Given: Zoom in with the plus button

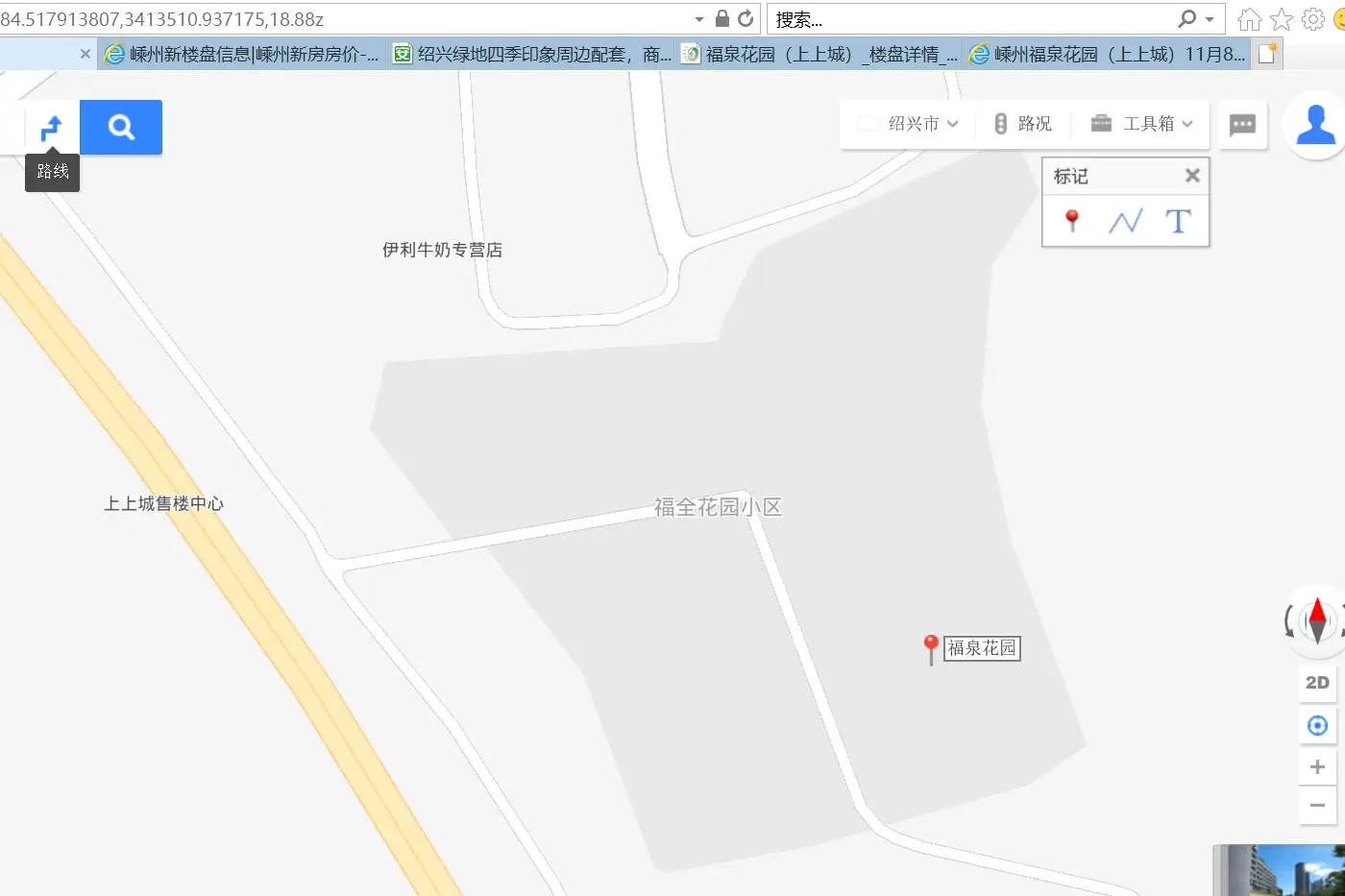Looking at the screenshot, I should pos(1317,766).
